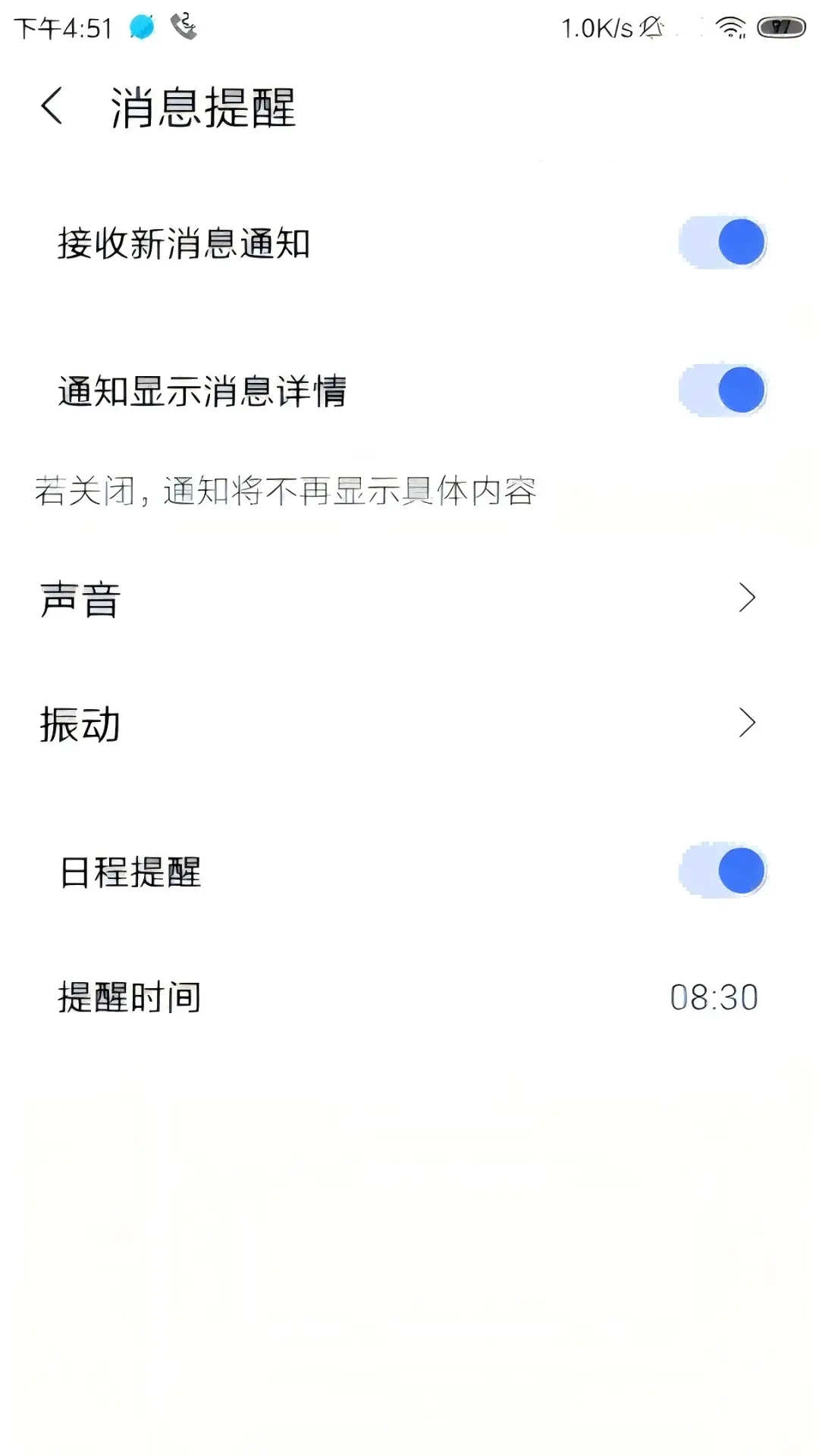The image size is (819, 1456).
Task: Tap the hint text 若关闭，通知将不再显示具体内容
Action: [x=283, y=491]
